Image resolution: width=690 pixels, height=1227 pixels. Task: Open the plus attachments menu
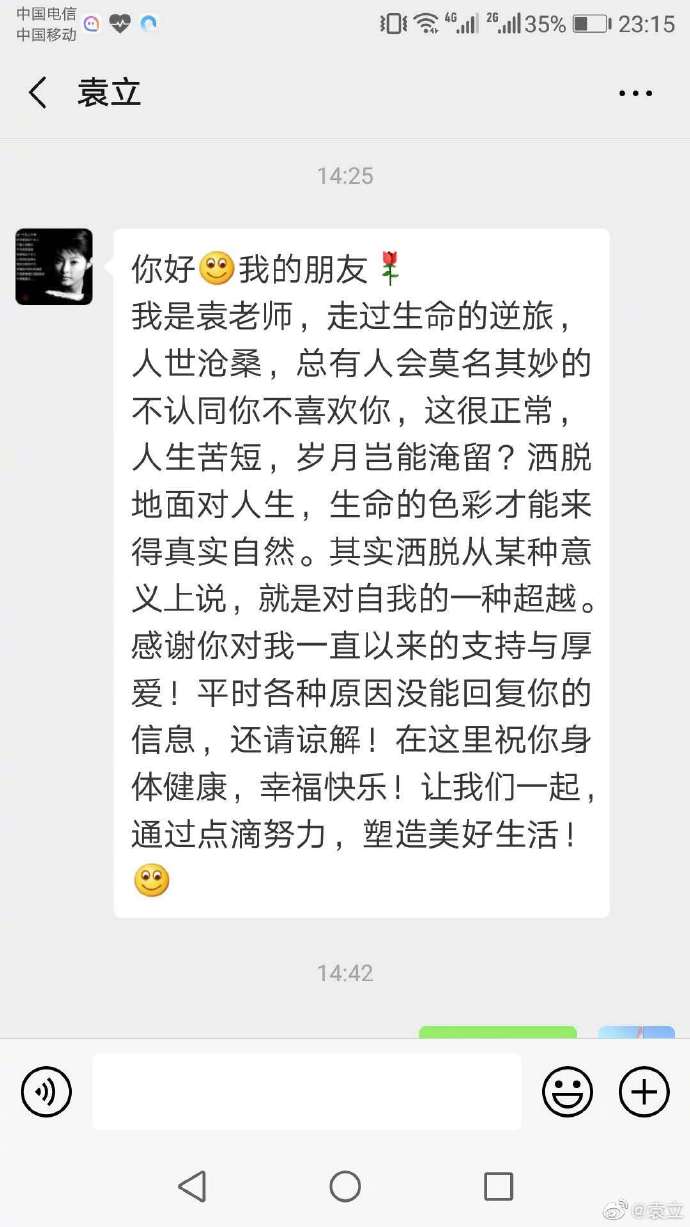click(x=644, y=1091)
